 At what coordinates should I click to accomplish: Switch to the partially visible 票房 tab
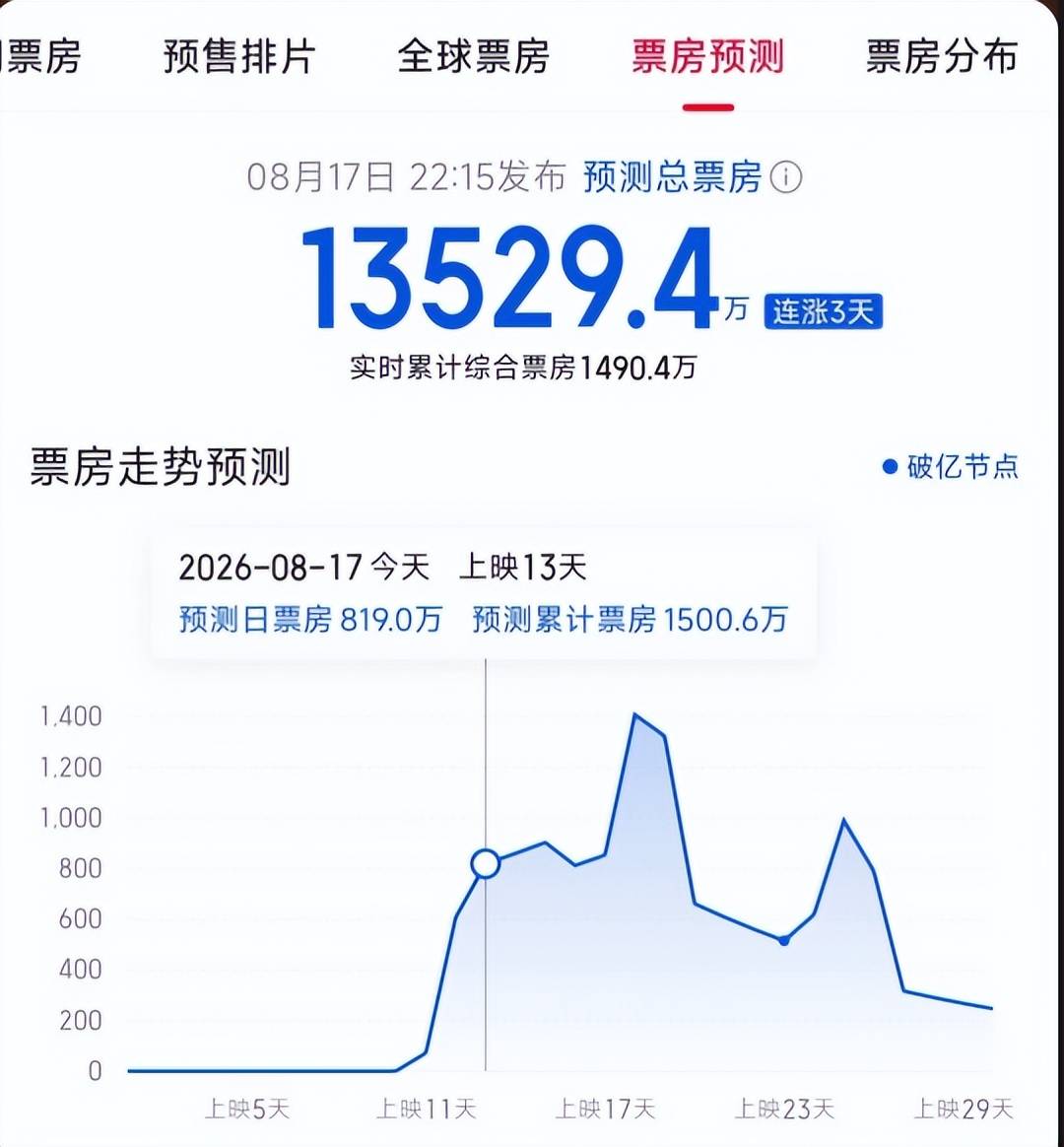(40, 56)
